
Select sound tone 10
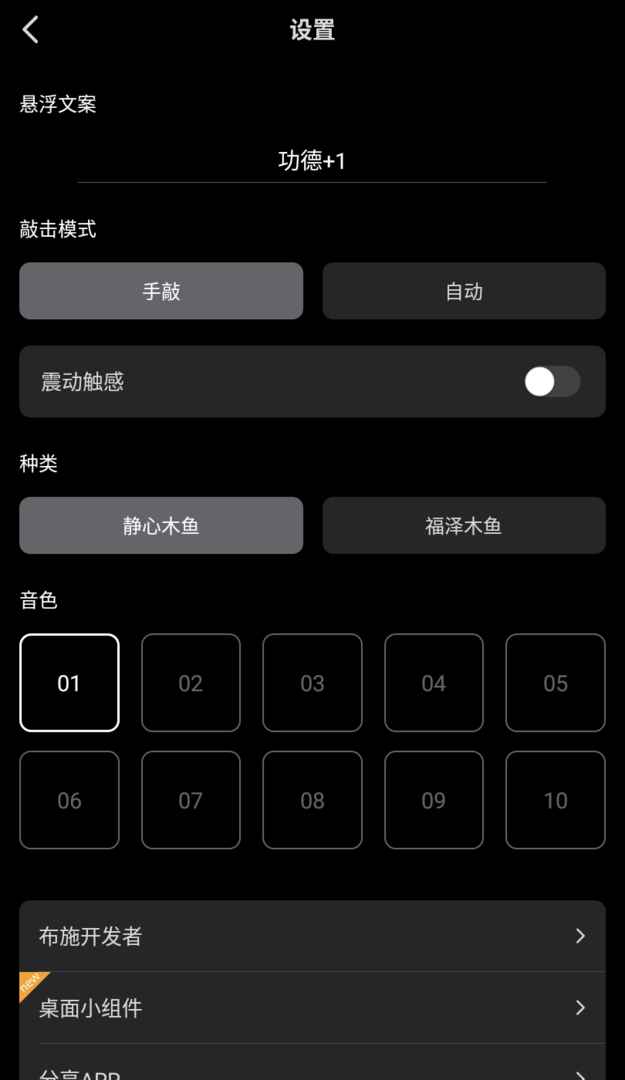coord(555,800)
